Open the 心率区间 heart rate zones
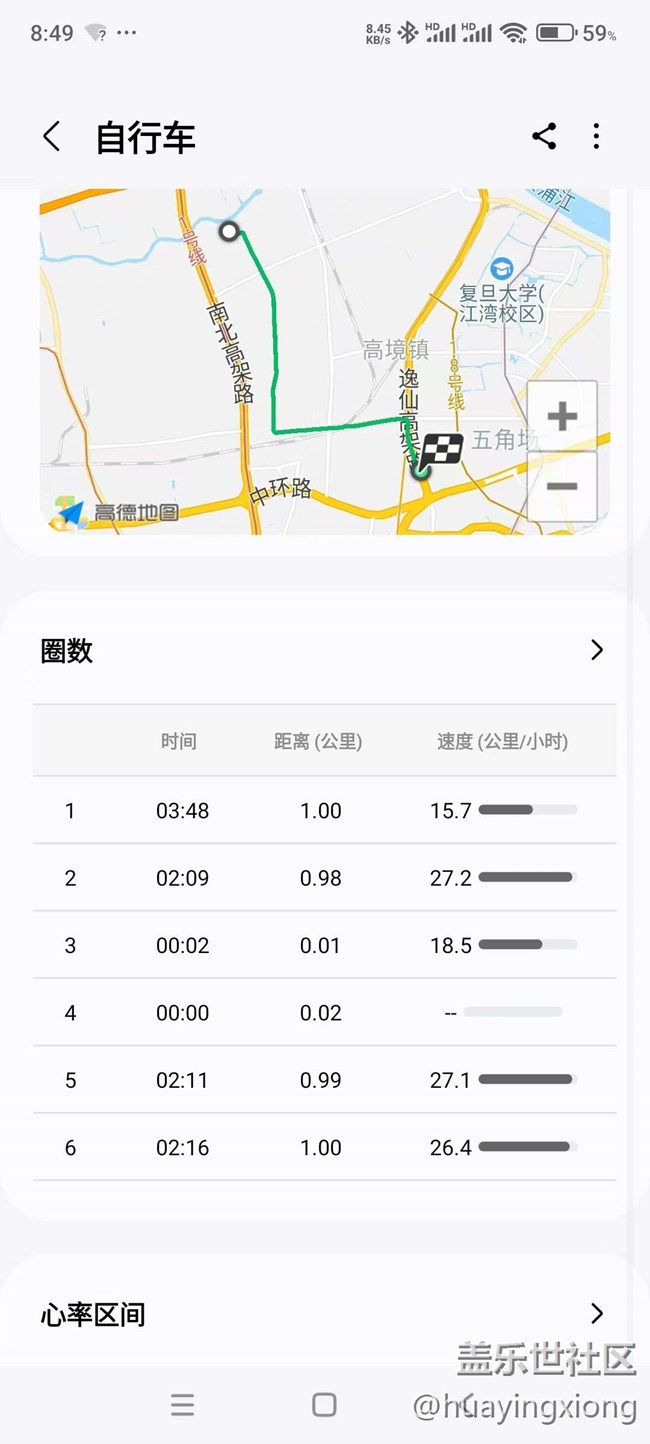Viewport: 650px width, 1444px height. coord(324,1314)
